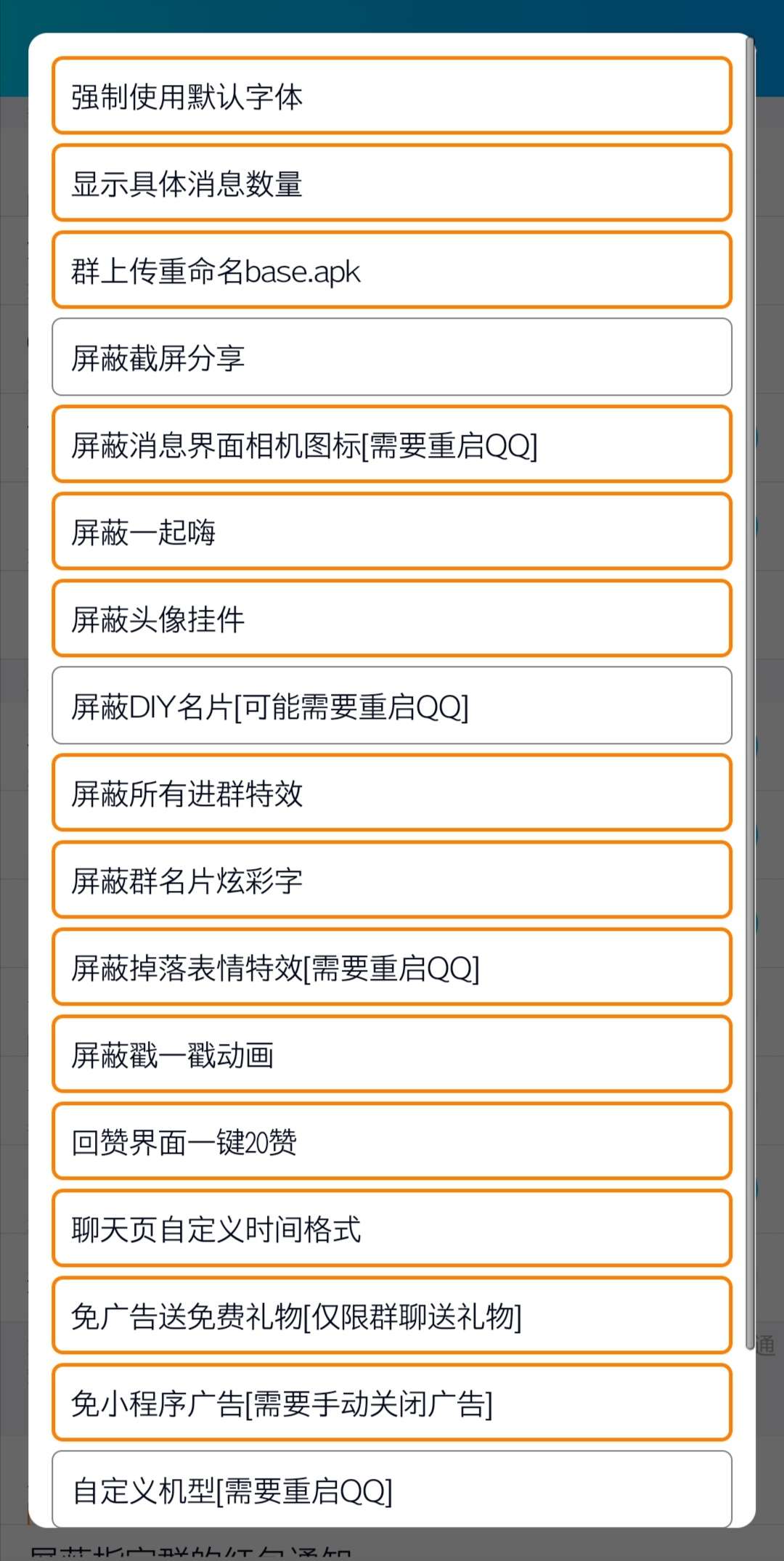Toggle 屏蔽掉落表情特效[需要重启QQ]
The height and width of the screenshot is (1561, 784).
392,967
